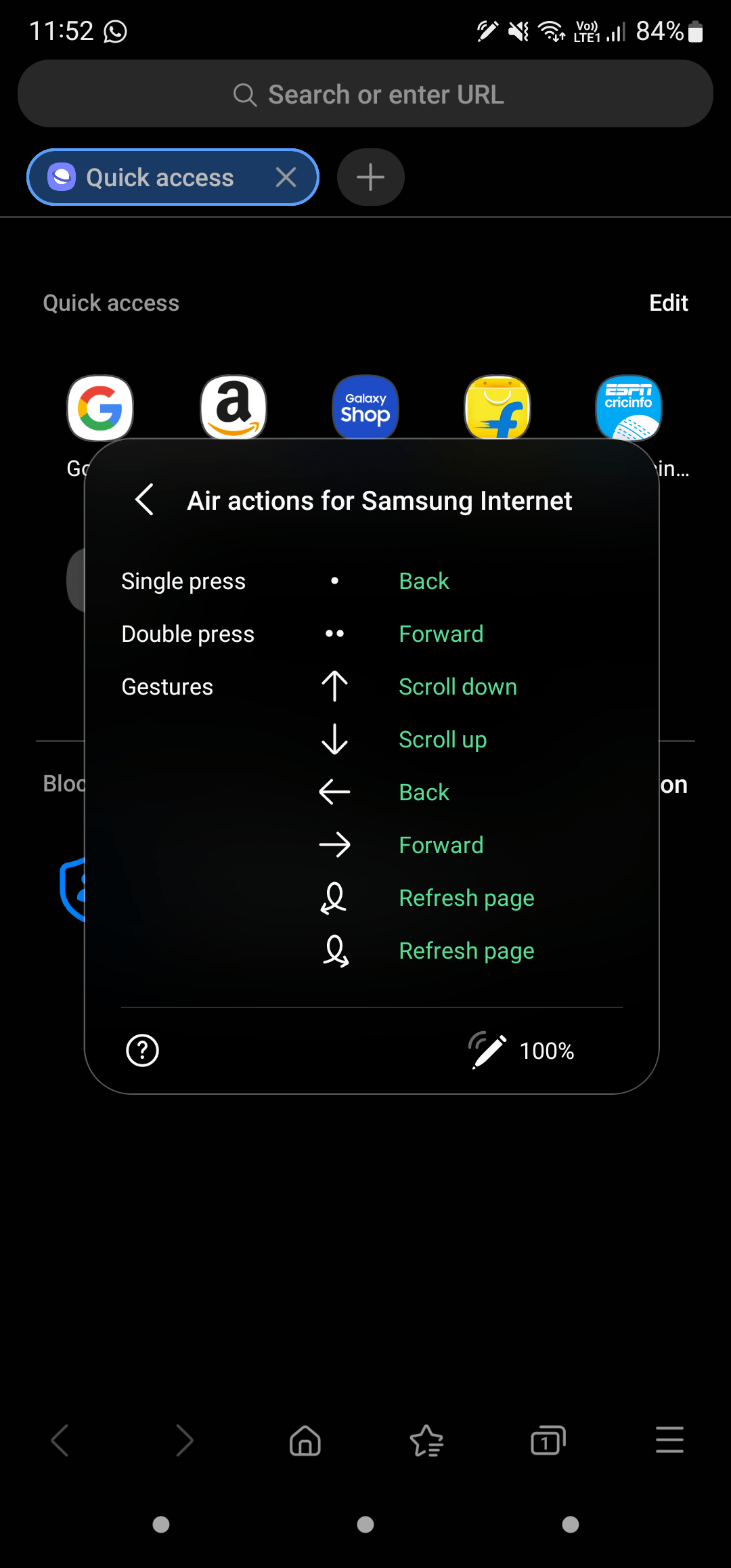Go back from Air actions dialog
The height and width of the screenshot is (1568, 731).
pos(143,500)
